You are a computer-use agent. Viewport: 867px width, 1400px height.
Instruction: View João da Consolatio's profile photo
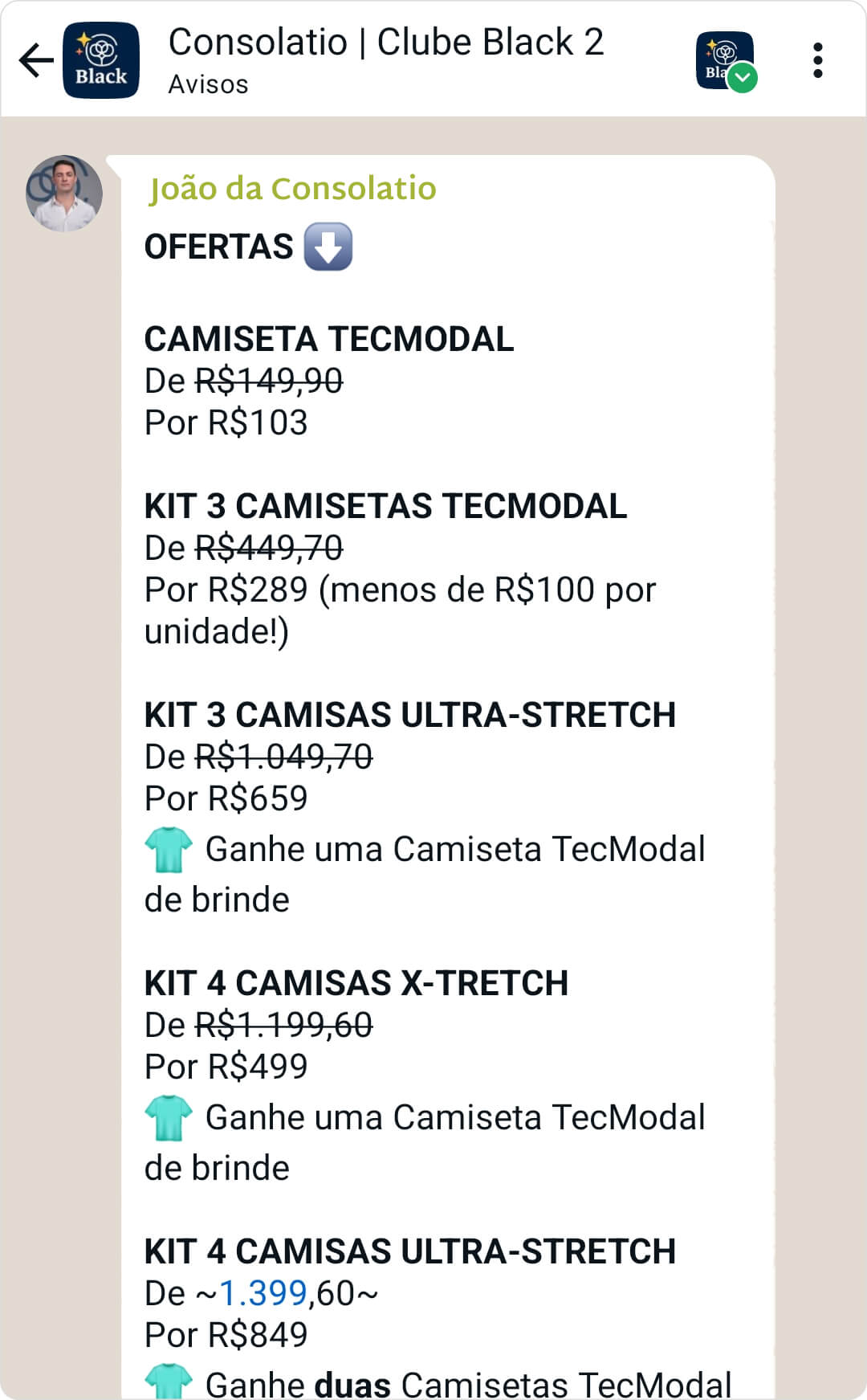tap(64, 194)
